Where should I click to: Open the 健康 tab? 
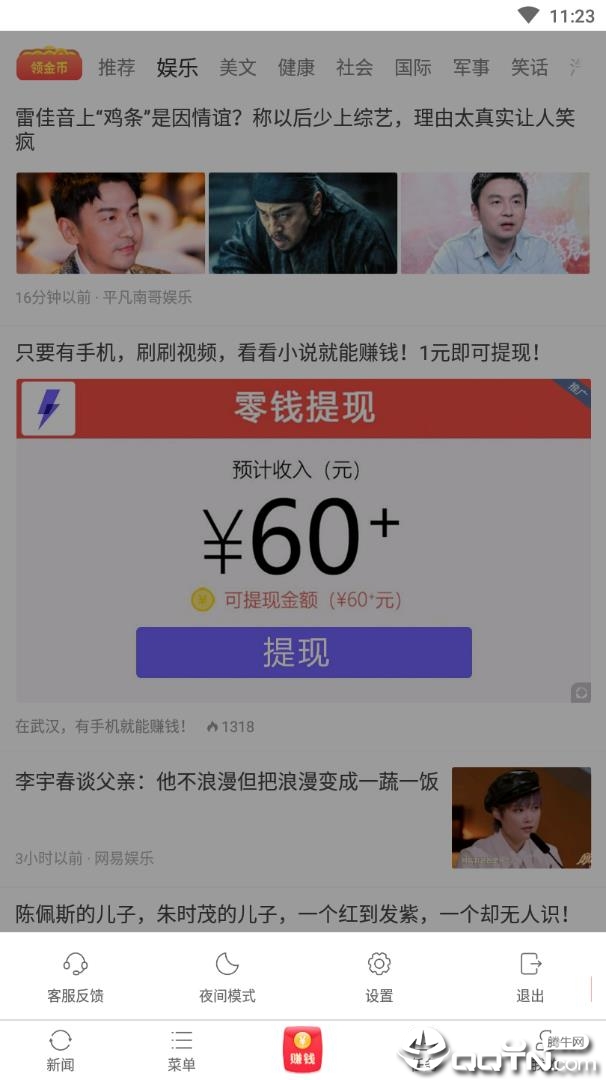click(296, 68)
